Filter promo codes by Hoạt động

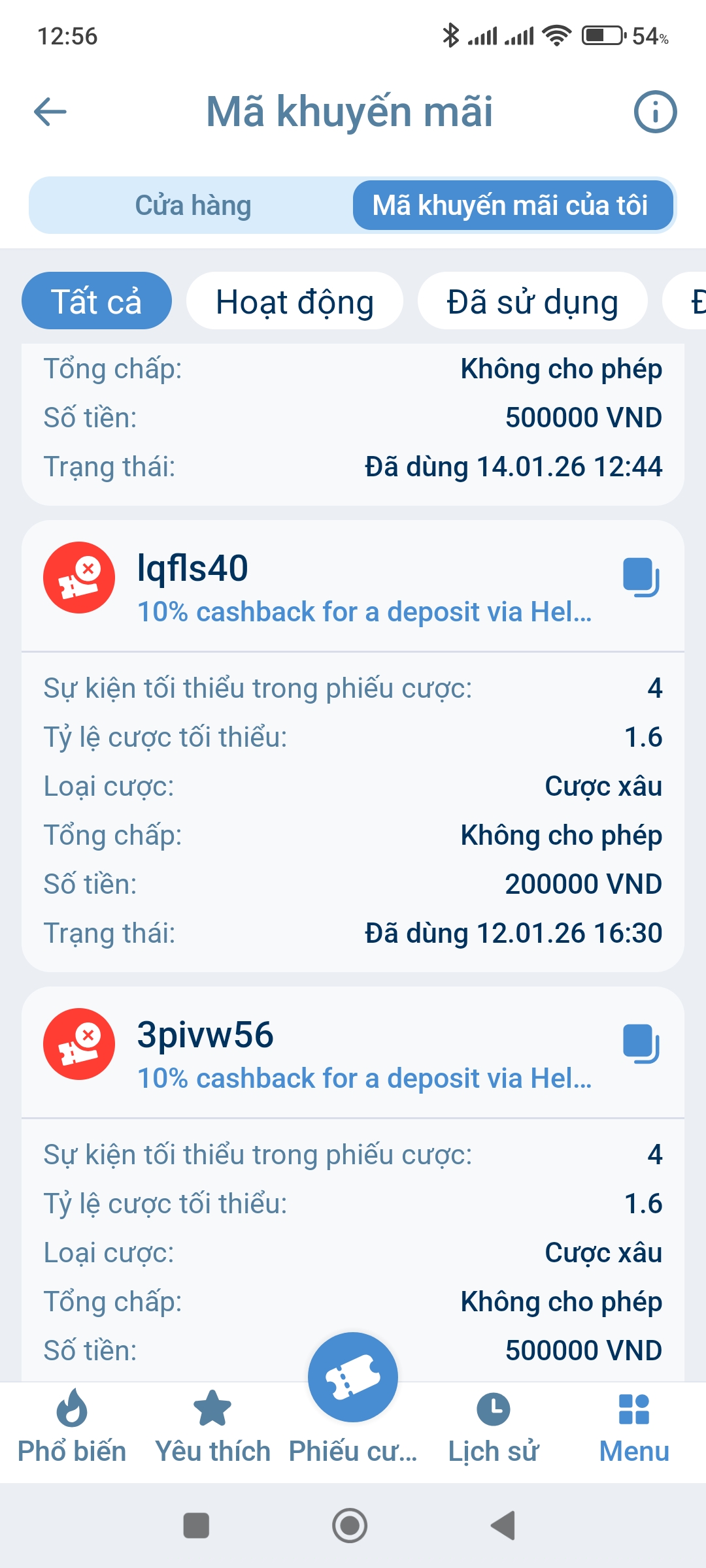(295, 301)
